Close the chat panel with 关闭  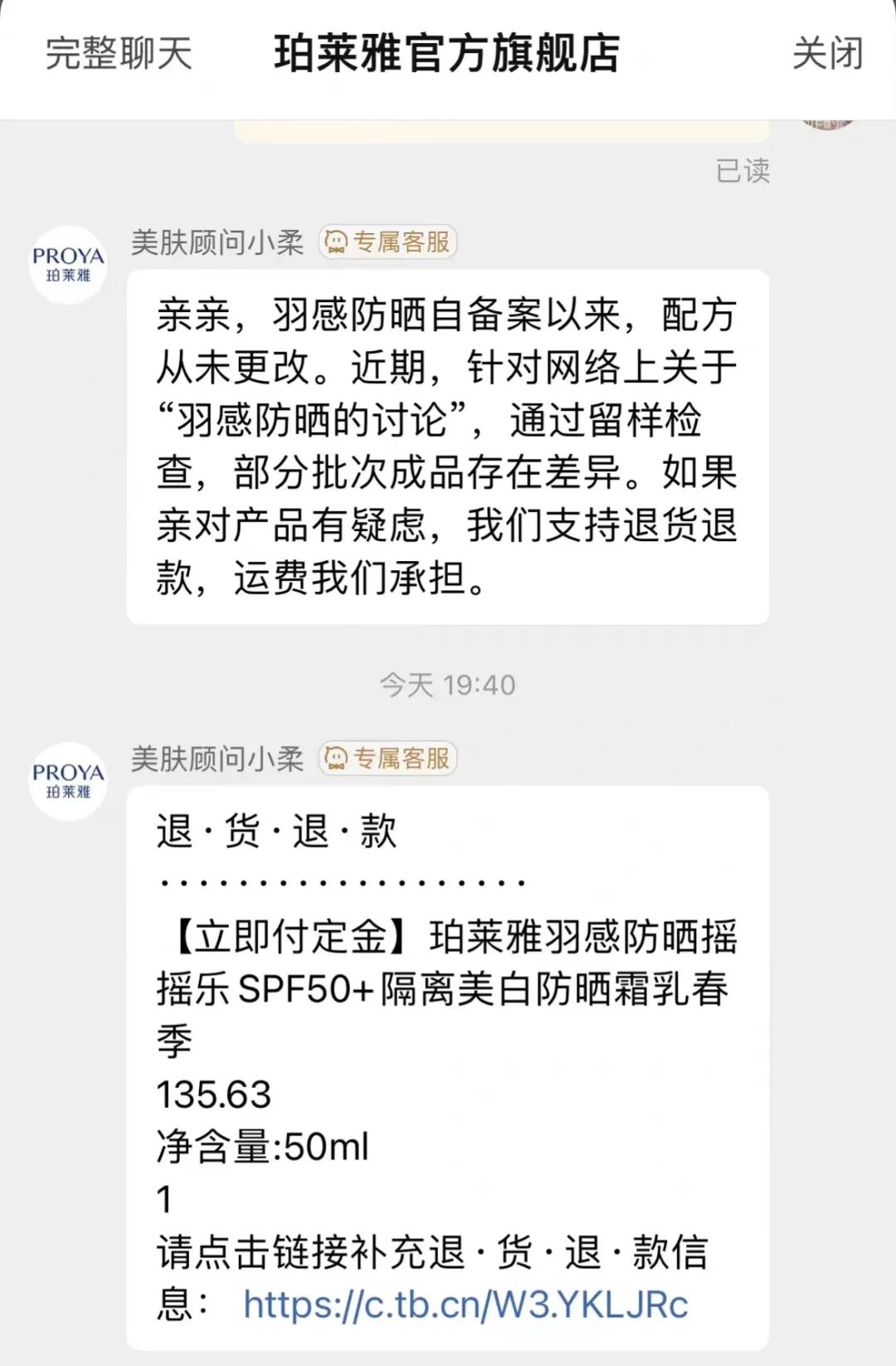click(x=827, y=54)
